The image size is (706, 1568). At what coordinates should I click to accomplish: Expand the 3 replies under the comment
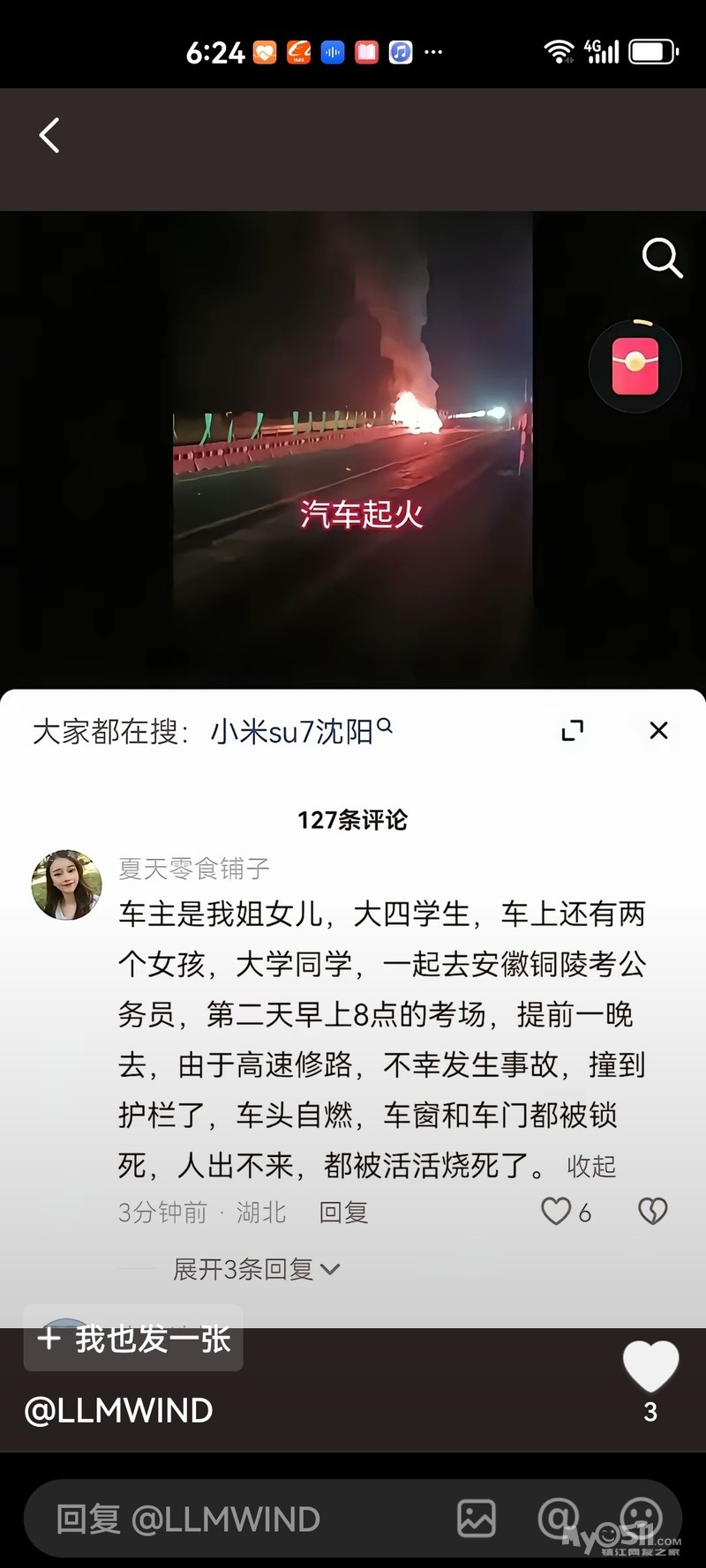coord(256,1269)
